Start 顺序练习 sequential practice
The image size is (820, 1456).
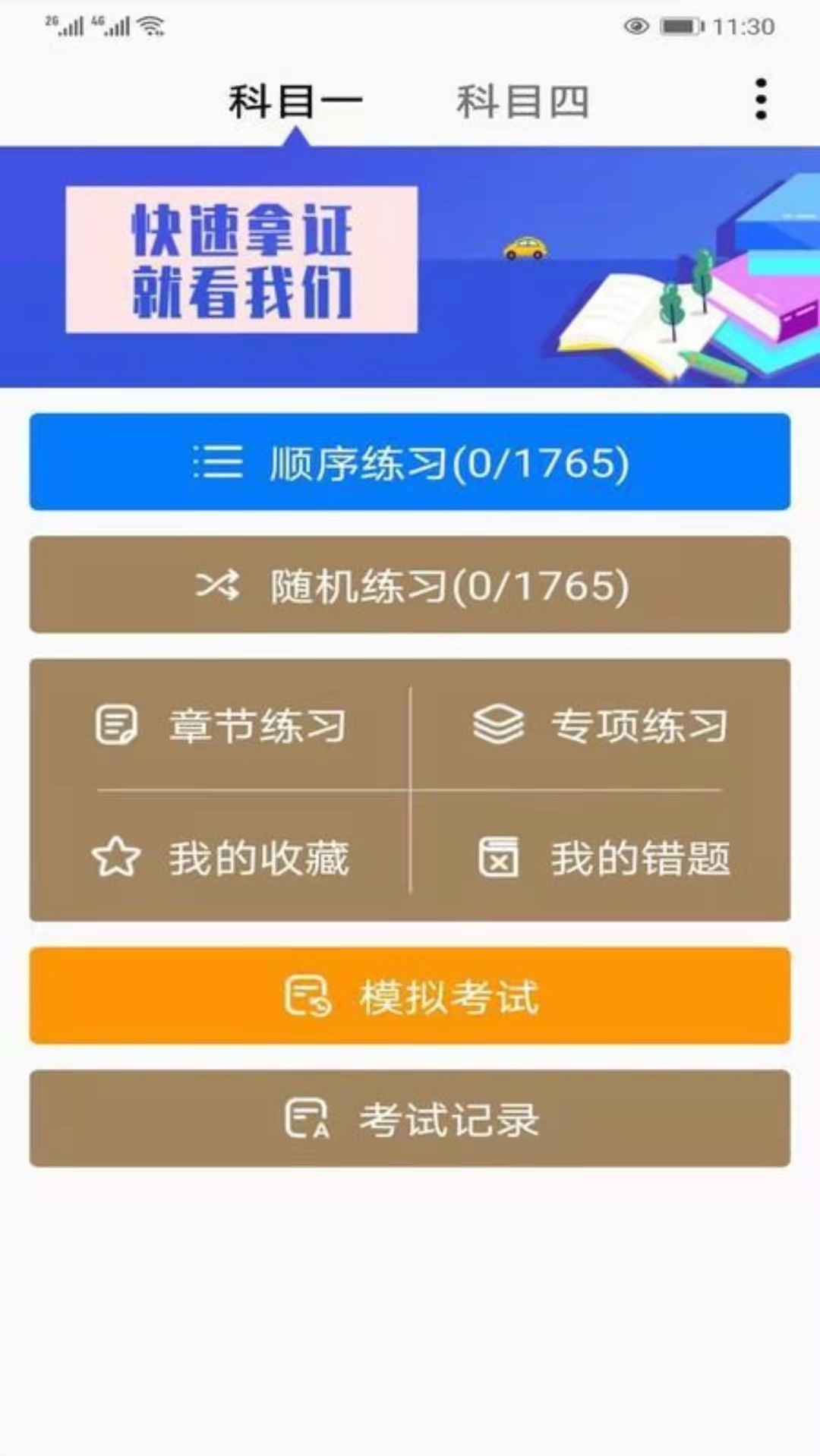[410, 462]
